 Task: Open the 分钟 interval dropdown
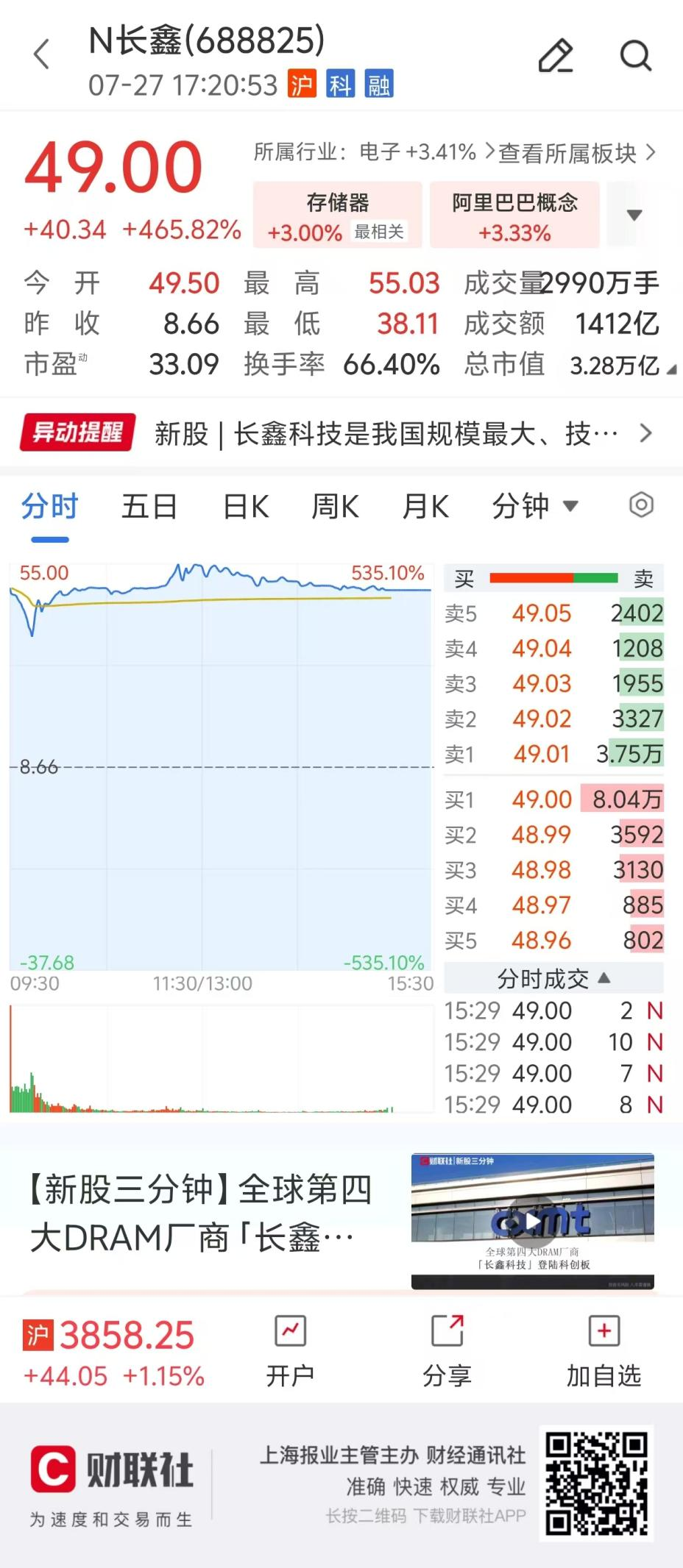535,507
